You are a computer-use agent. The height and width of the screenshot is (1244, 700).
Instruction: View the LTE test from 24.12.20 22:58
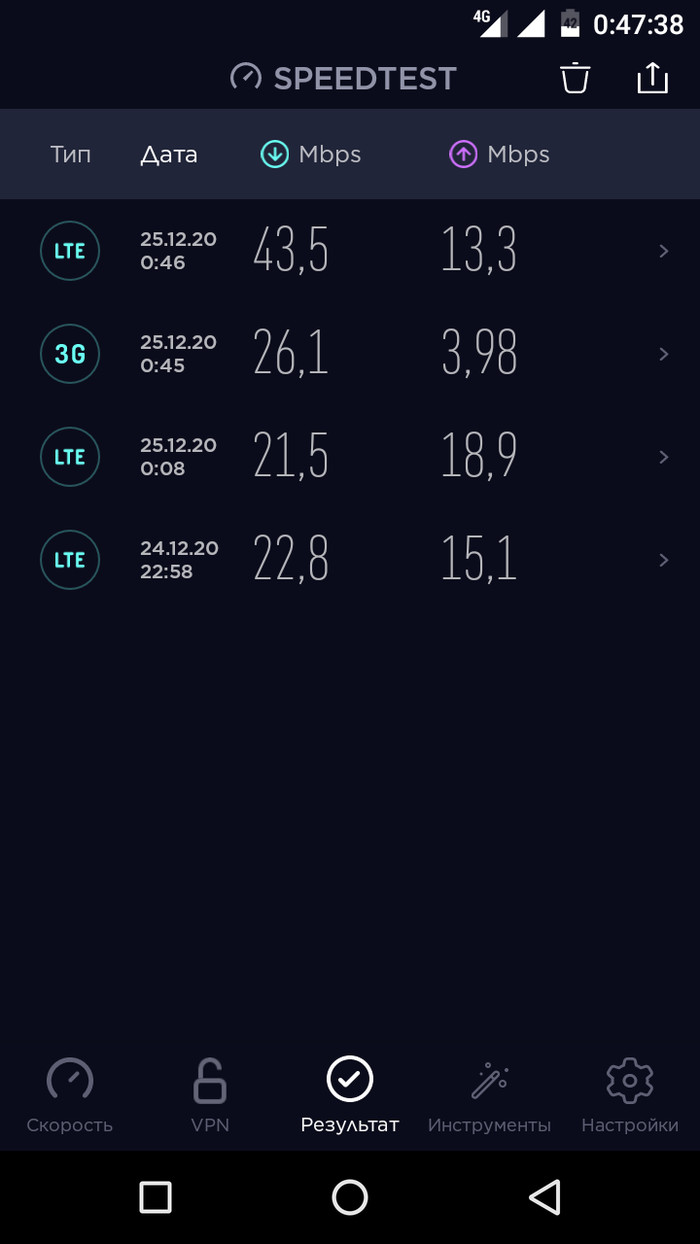click(x=350, y=559)
